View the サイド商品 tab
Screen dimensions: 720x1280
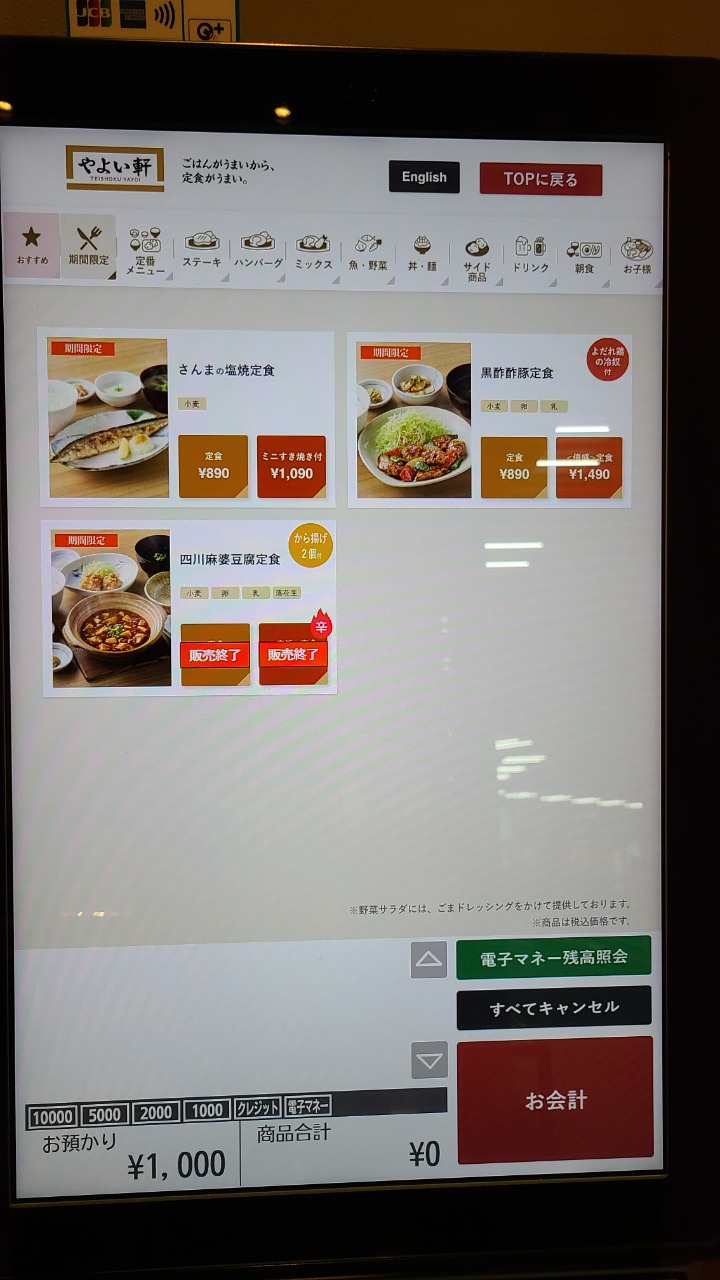pyautogui.click(x=476, y=256)
